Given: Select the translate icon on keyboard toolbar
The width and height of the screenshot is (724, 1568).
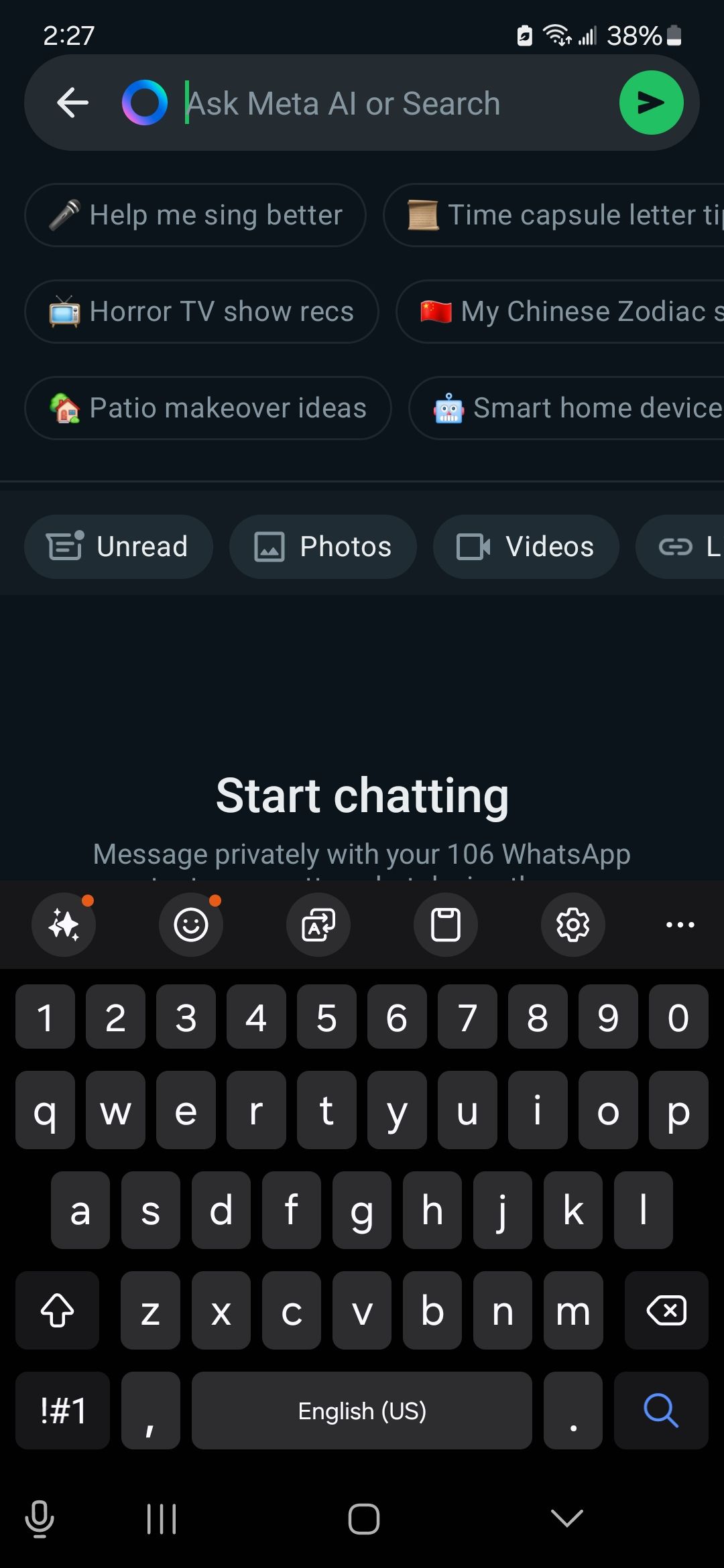Looking at the screenshot, I should click(318, 924).
